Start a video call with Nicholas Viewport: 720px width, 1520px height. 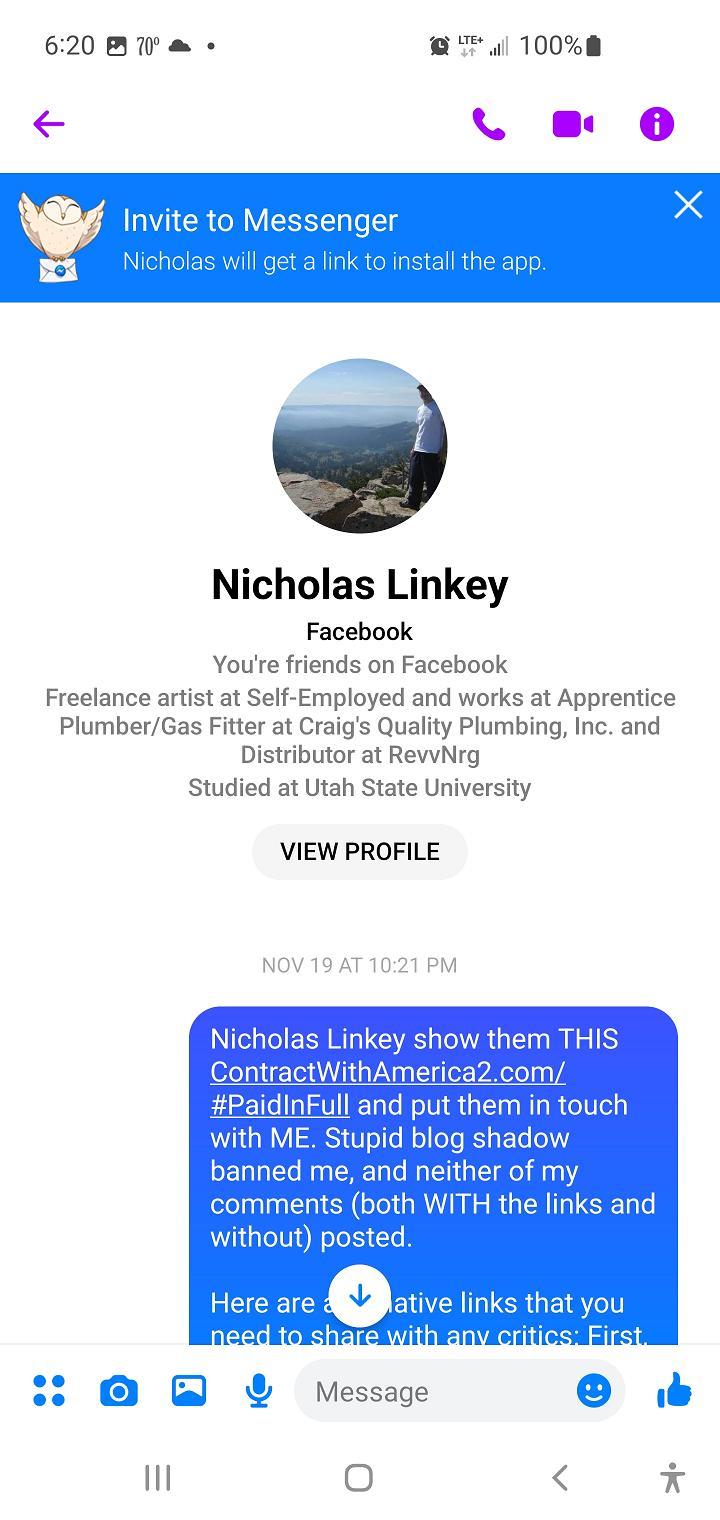coord(573,124)
